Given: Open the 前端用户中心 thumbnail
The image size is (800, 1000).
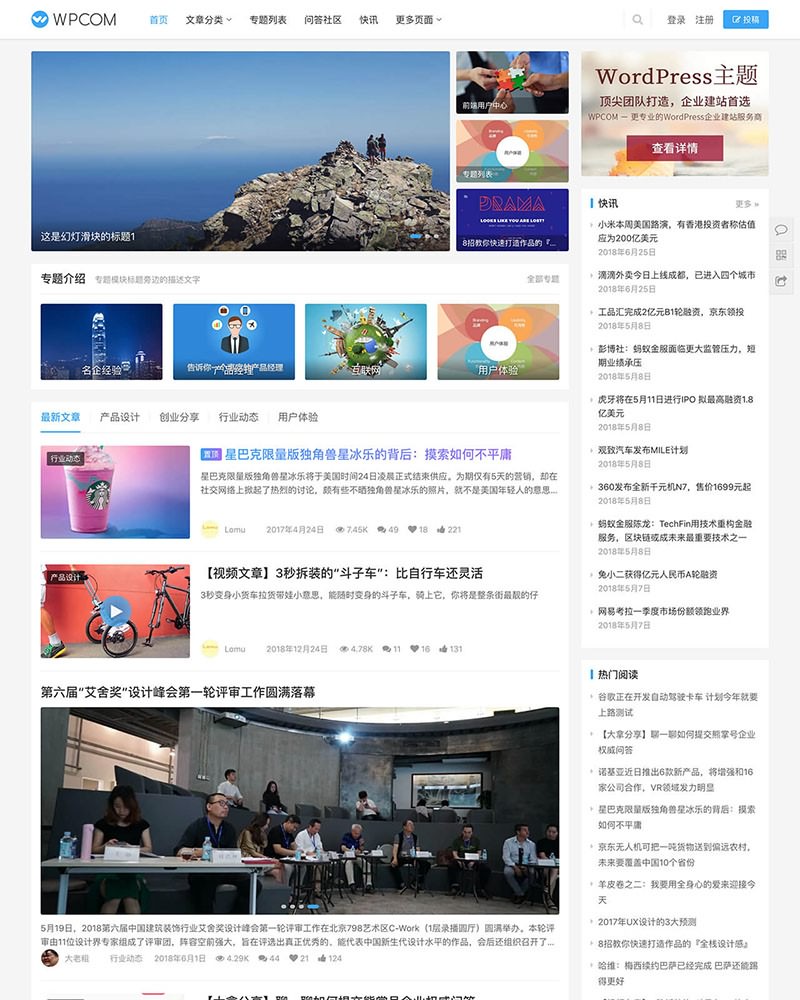Looking at the screenshot, I should pyautogui.click(x=512, y=83).
